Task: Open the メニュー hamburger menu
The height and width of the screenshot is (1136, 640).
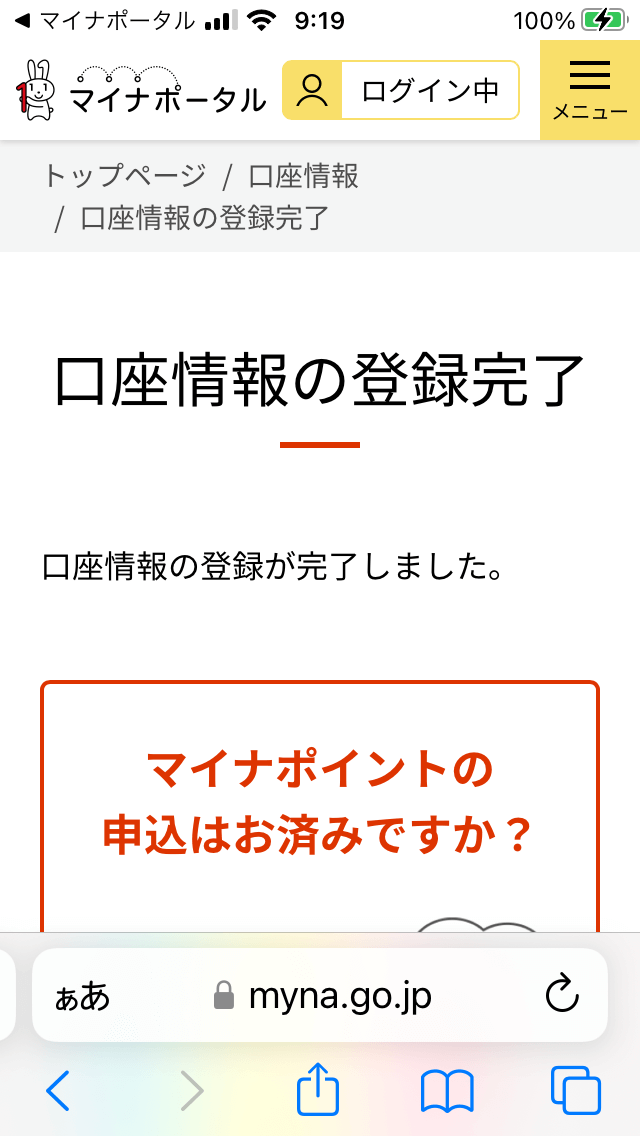Action: [590, 90]
